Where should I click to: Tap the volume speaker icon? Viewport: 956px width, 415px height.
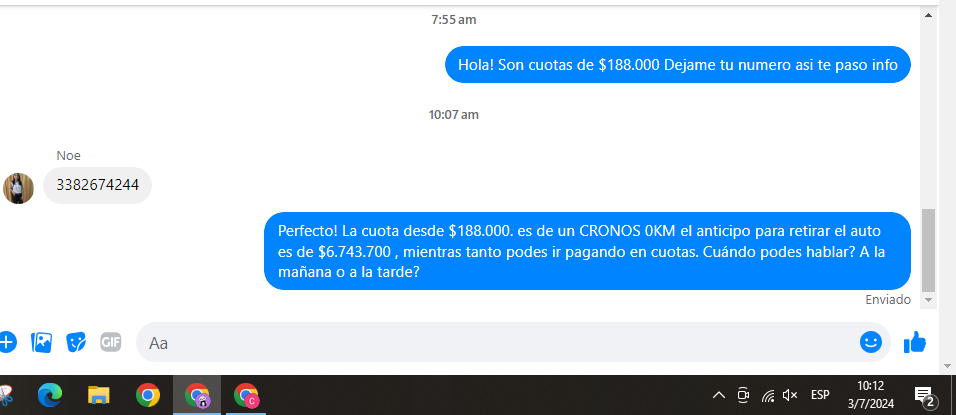click(790, 396)
